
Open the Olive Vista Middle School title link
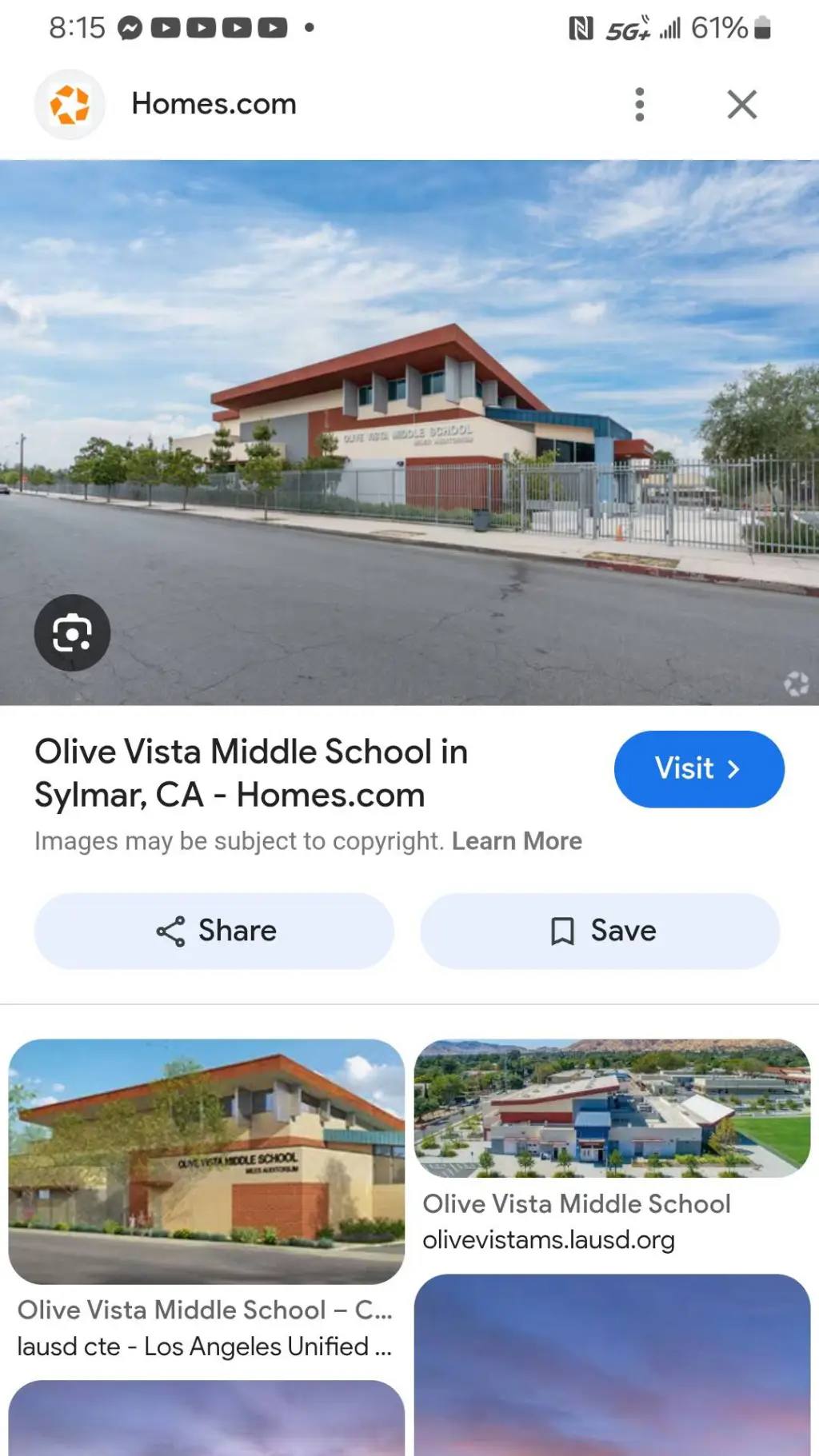click(250, 773)
